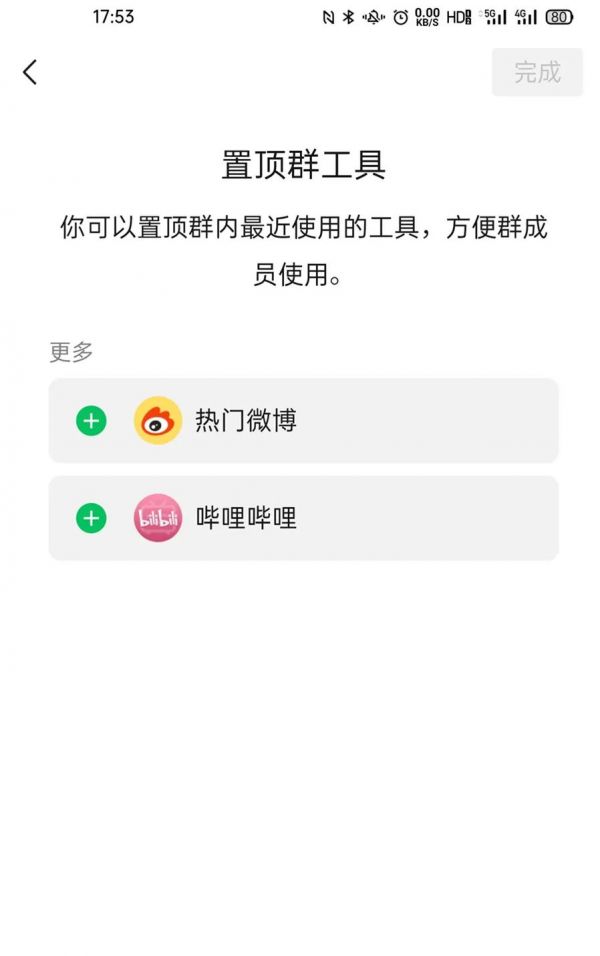This screenshot has height=956, width=600.
Task: Tap the 完成 button
Action: click(x=537, y=72)
